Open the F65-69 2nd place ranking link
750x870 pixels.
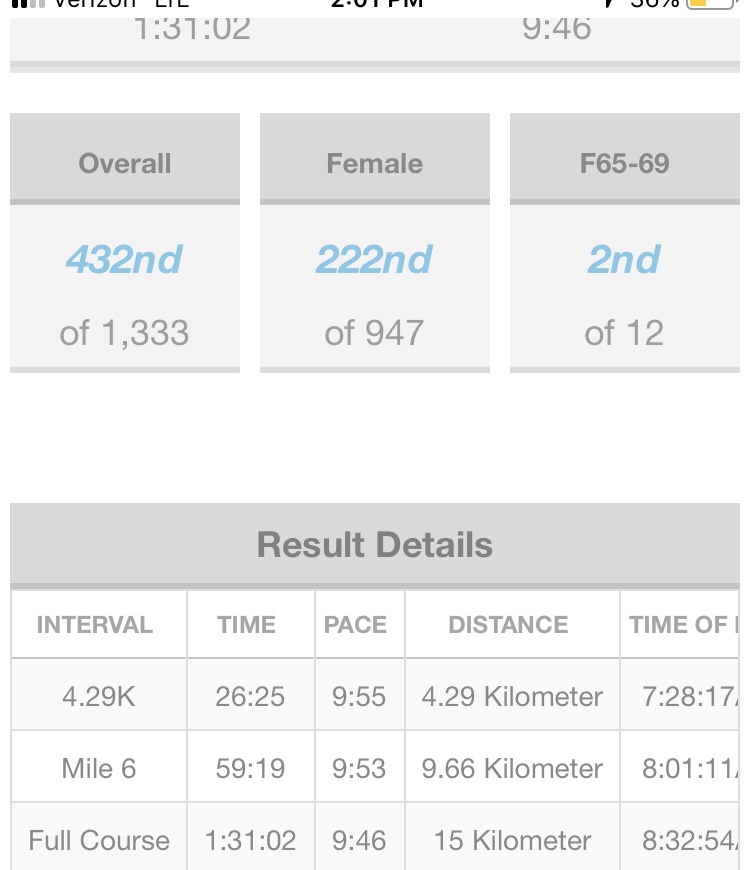pyautogui.click(x=624, y=260)
